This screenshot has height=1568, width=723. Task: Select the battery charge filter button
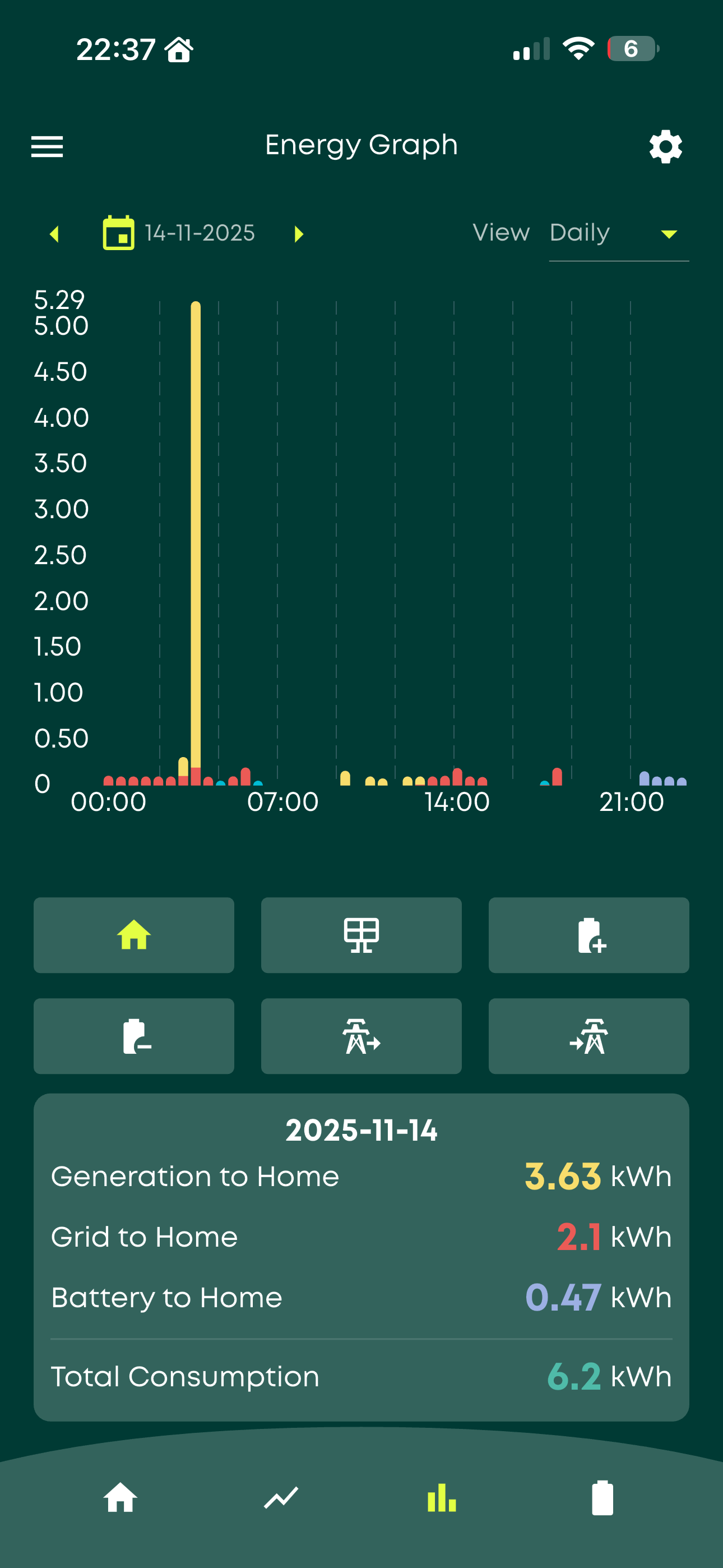[x=589, y=935]
